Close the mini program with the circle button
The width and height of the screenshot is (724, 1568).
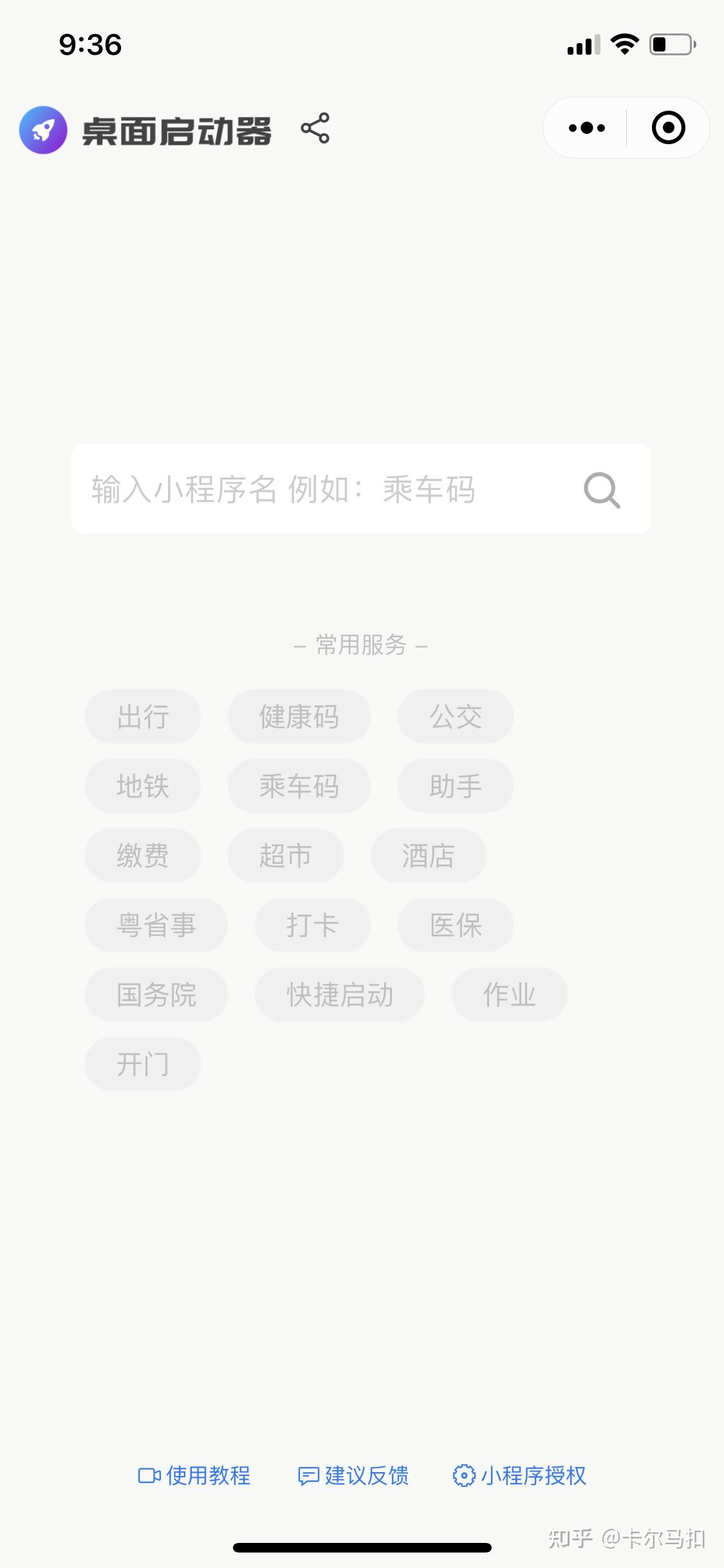coord(668,128)
